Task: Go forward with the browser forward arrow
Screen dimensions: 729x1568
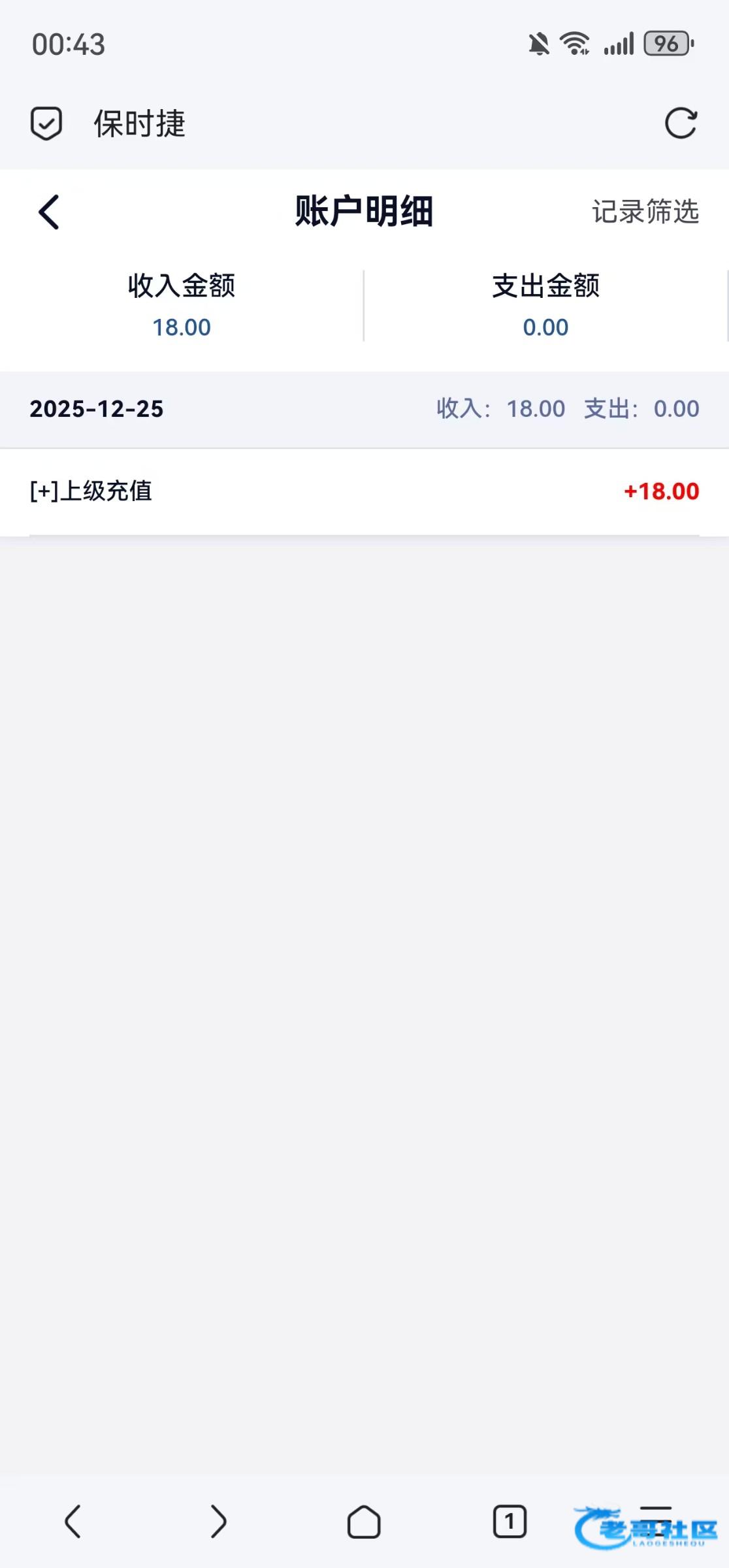Action: pyautogui.click(x=218, y=1521)
